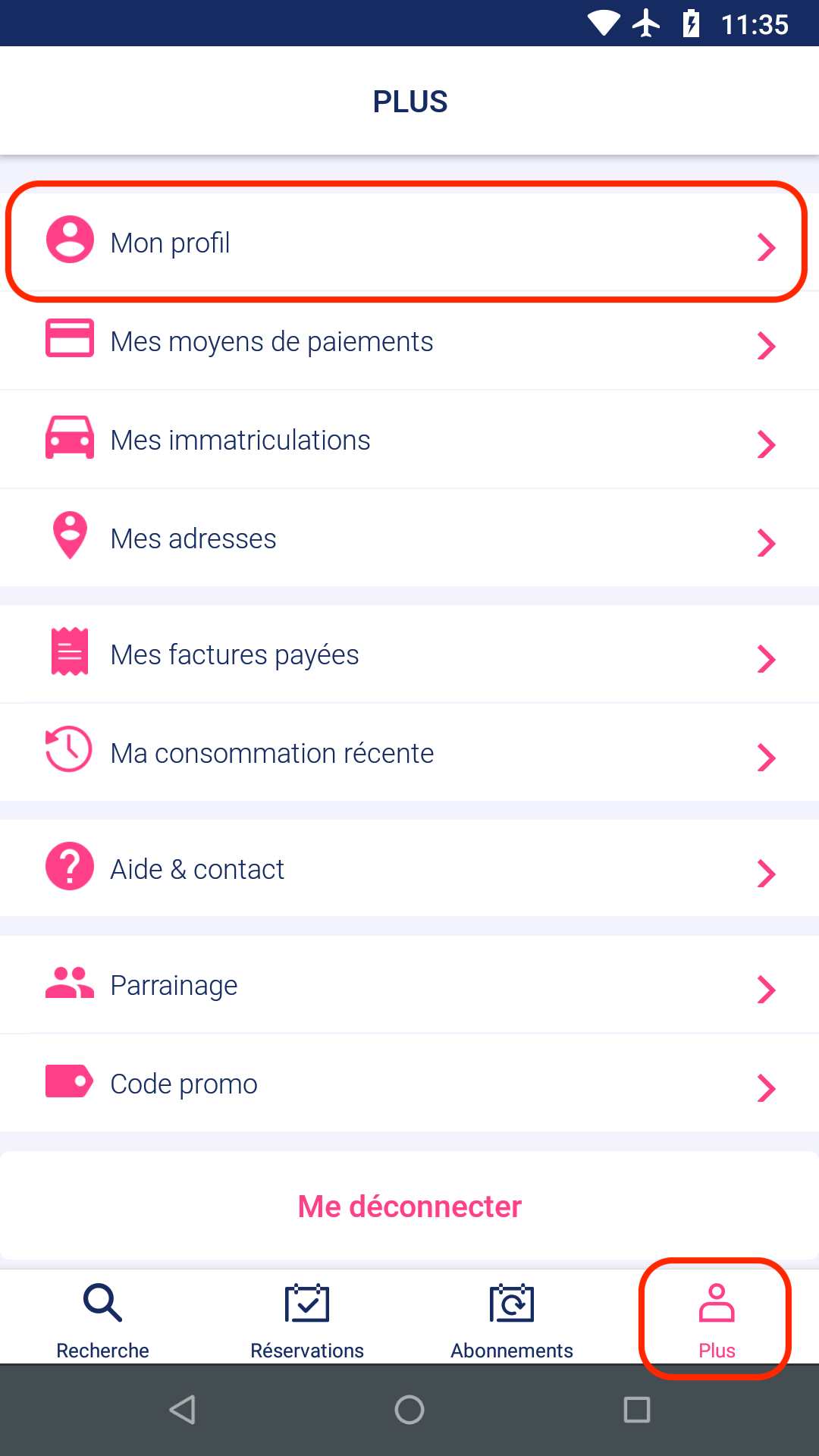Tap Me déconnecter to log out

(x=409, y=1206)
